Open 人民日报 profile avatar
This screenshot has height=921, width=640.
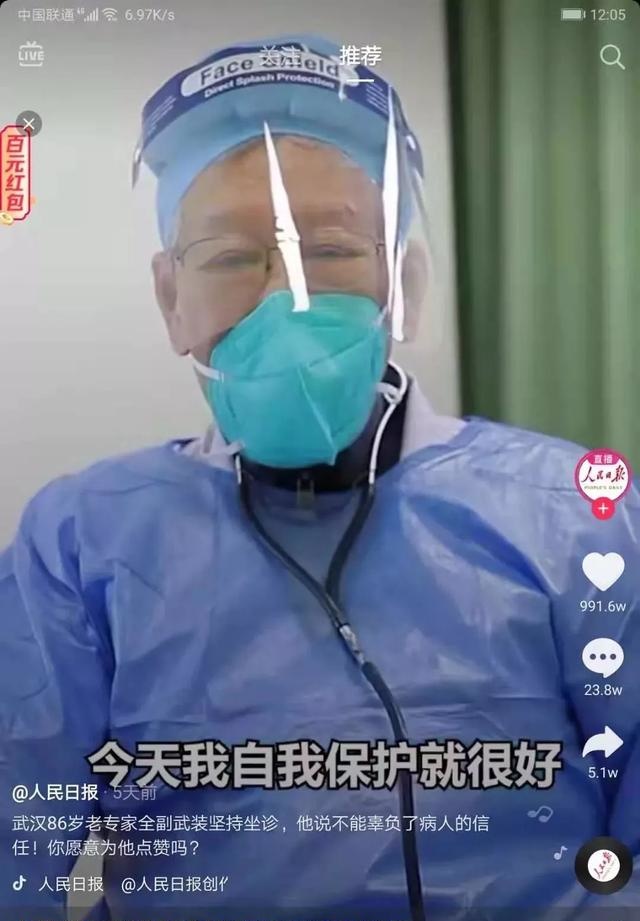(x=602, y=476)
